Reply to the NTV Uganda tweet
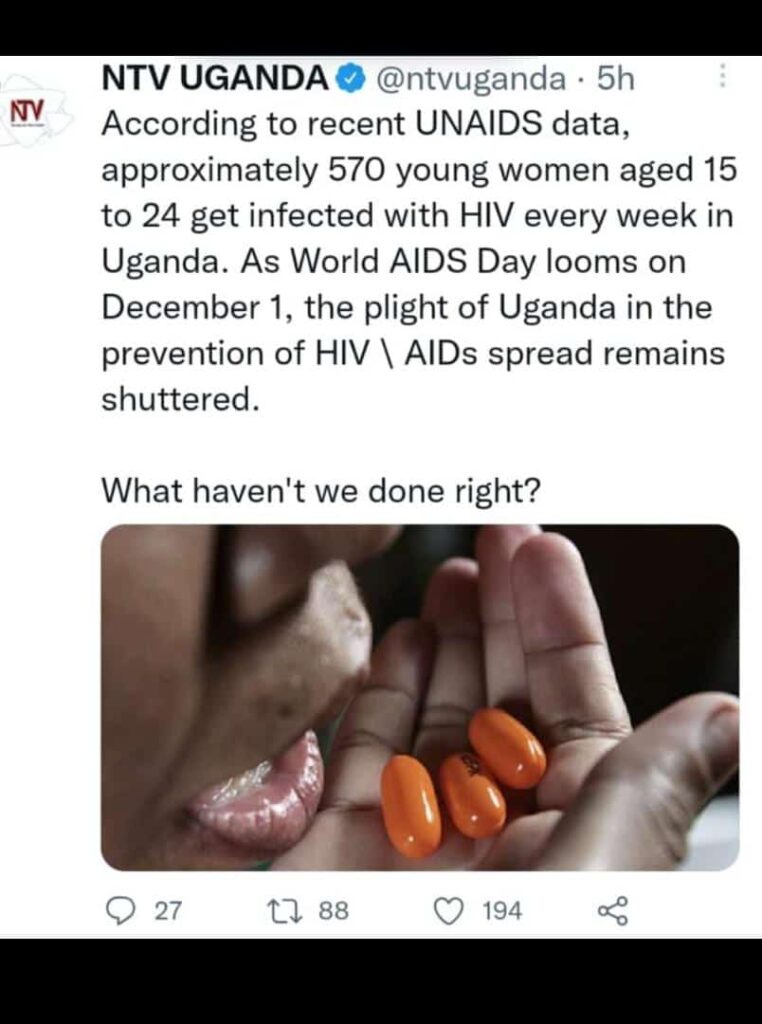Viewport: 762px width, 1024px height. pyautogui.click(x=121, y=911)
